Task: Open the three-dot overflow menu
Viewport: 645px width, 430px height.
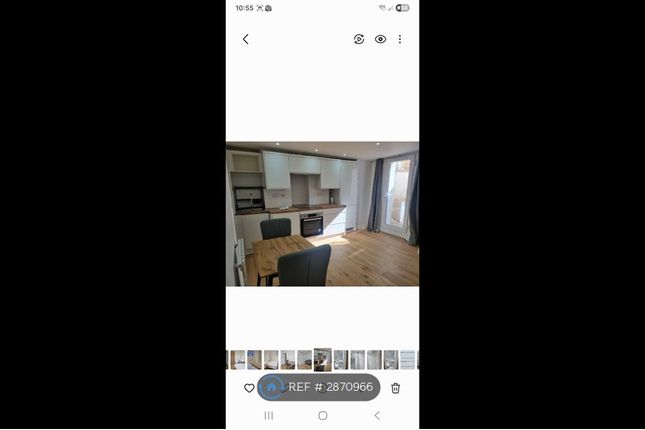Action: [x=400, y=39]
